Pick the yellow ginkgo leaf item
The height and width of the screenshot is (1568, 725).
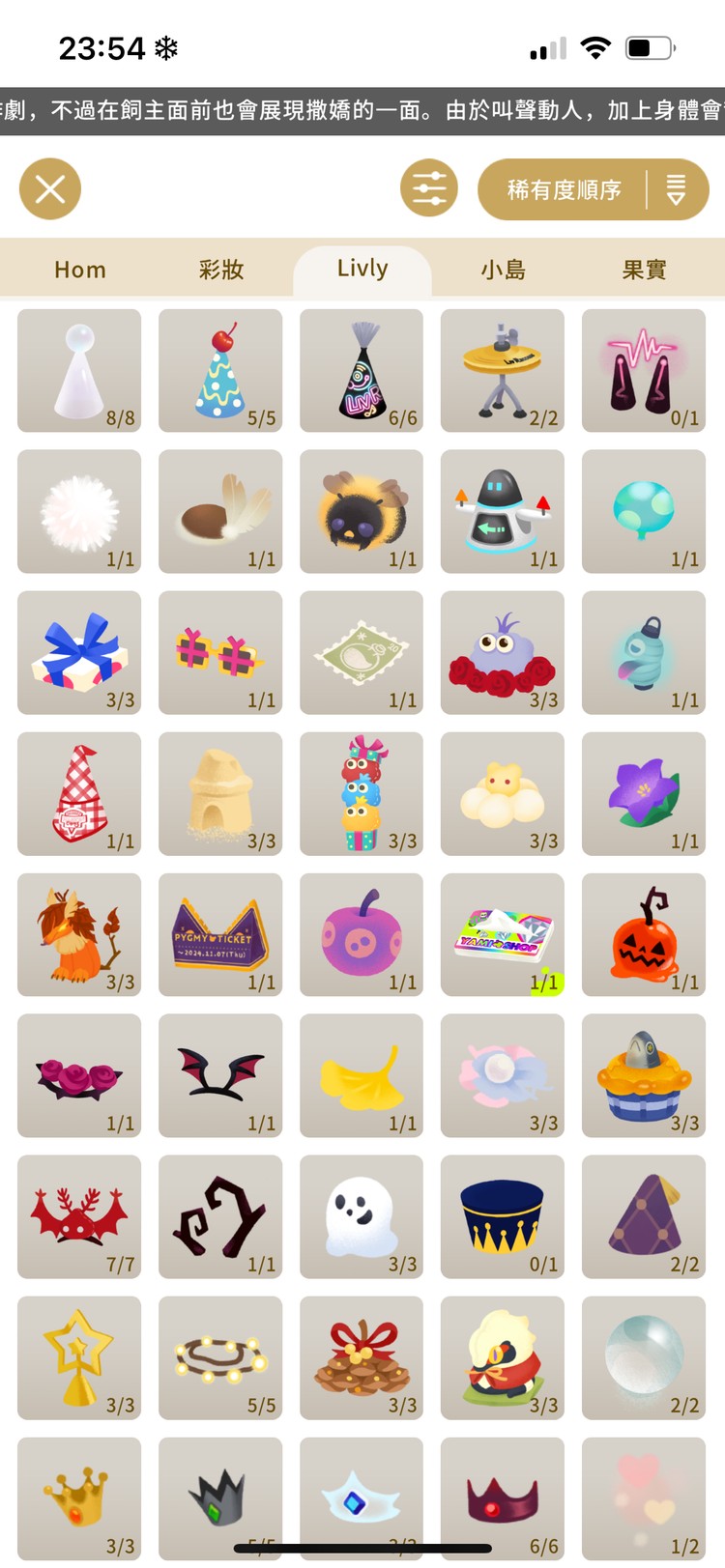click(362, 1076)
